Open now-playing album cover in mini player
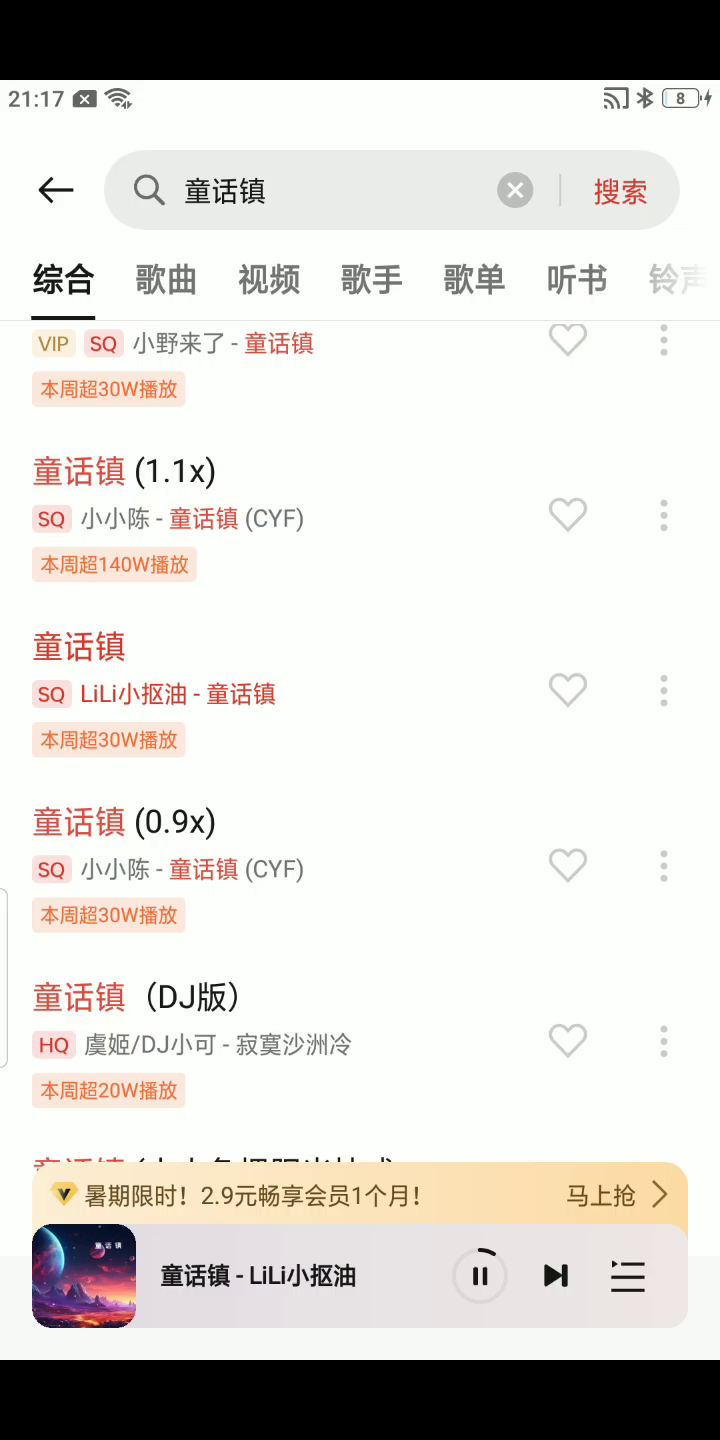Image resolution: width=720 pixels, height=1440 pixels. coord(84,1275)
